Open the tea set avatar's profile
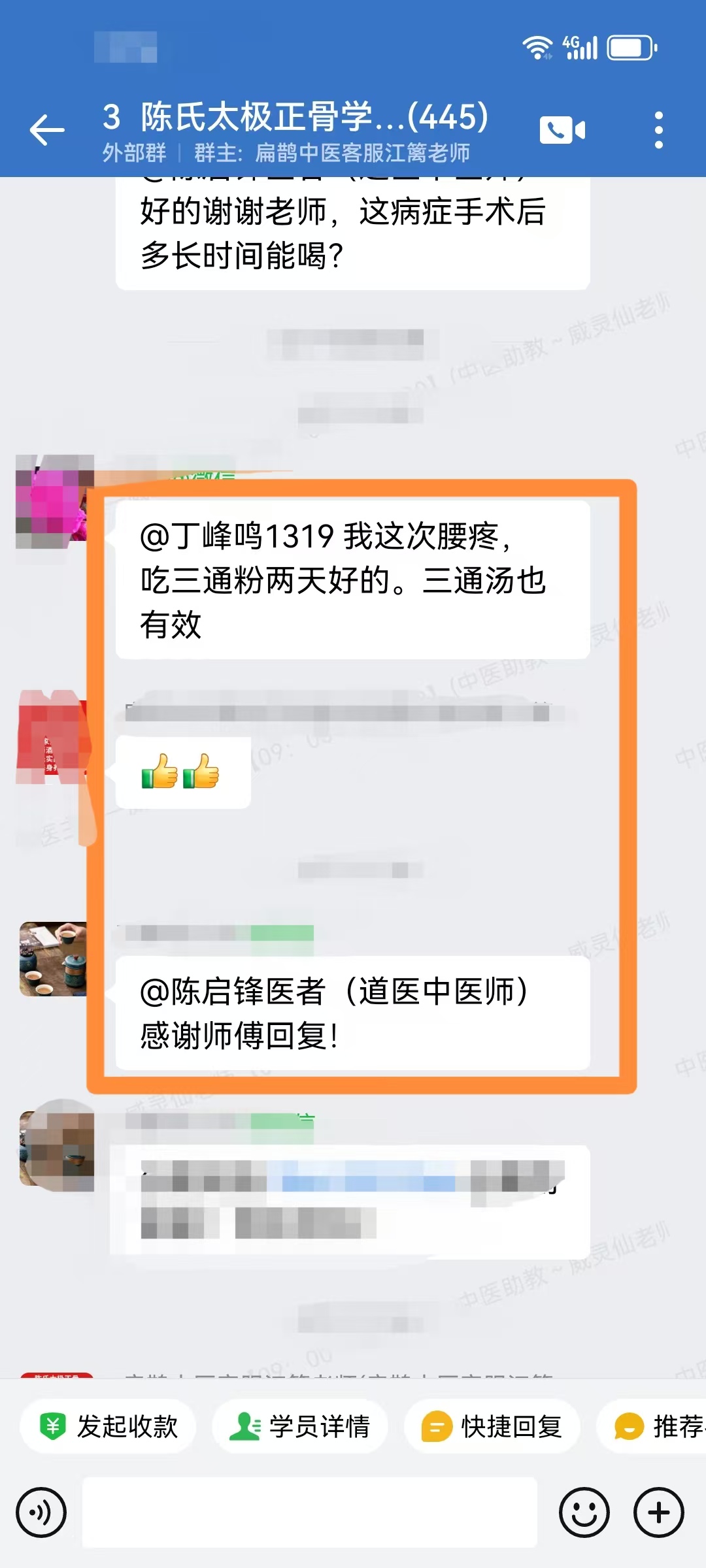The image size is (706, 1568). click(53, 958)
